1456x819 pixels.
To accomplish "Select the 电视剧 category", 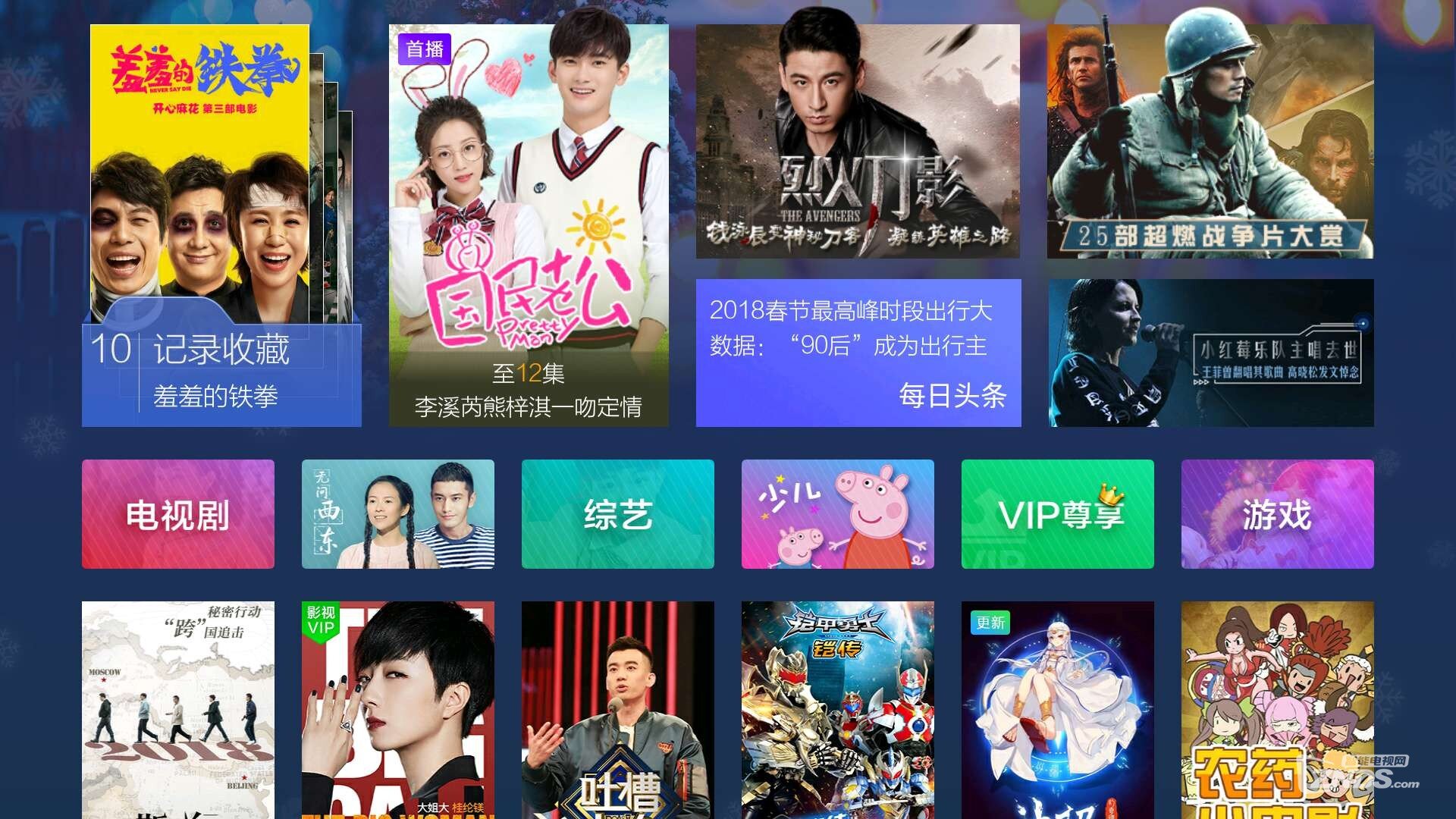I will coord(178,514).
